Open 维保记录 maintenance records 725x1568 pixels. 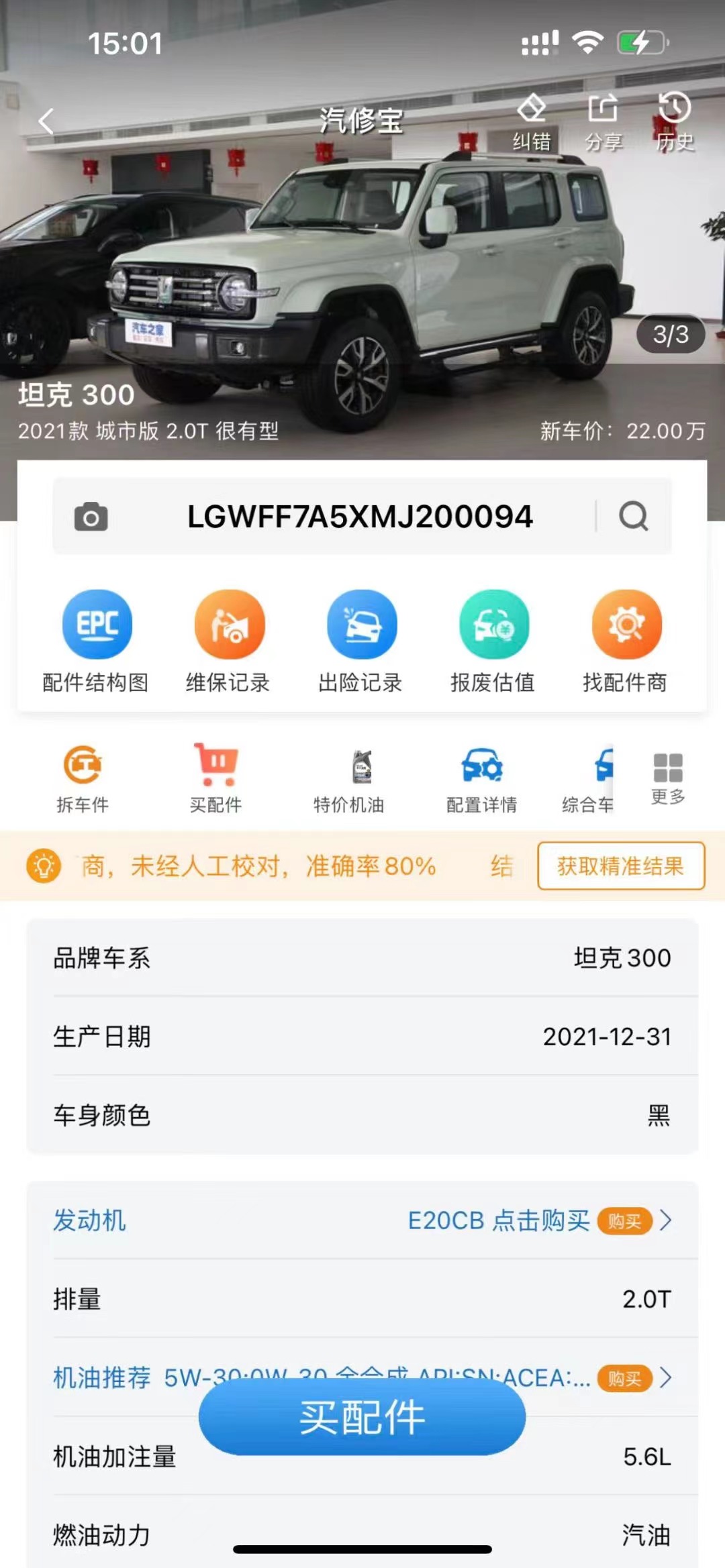click(x=229, y=641)
